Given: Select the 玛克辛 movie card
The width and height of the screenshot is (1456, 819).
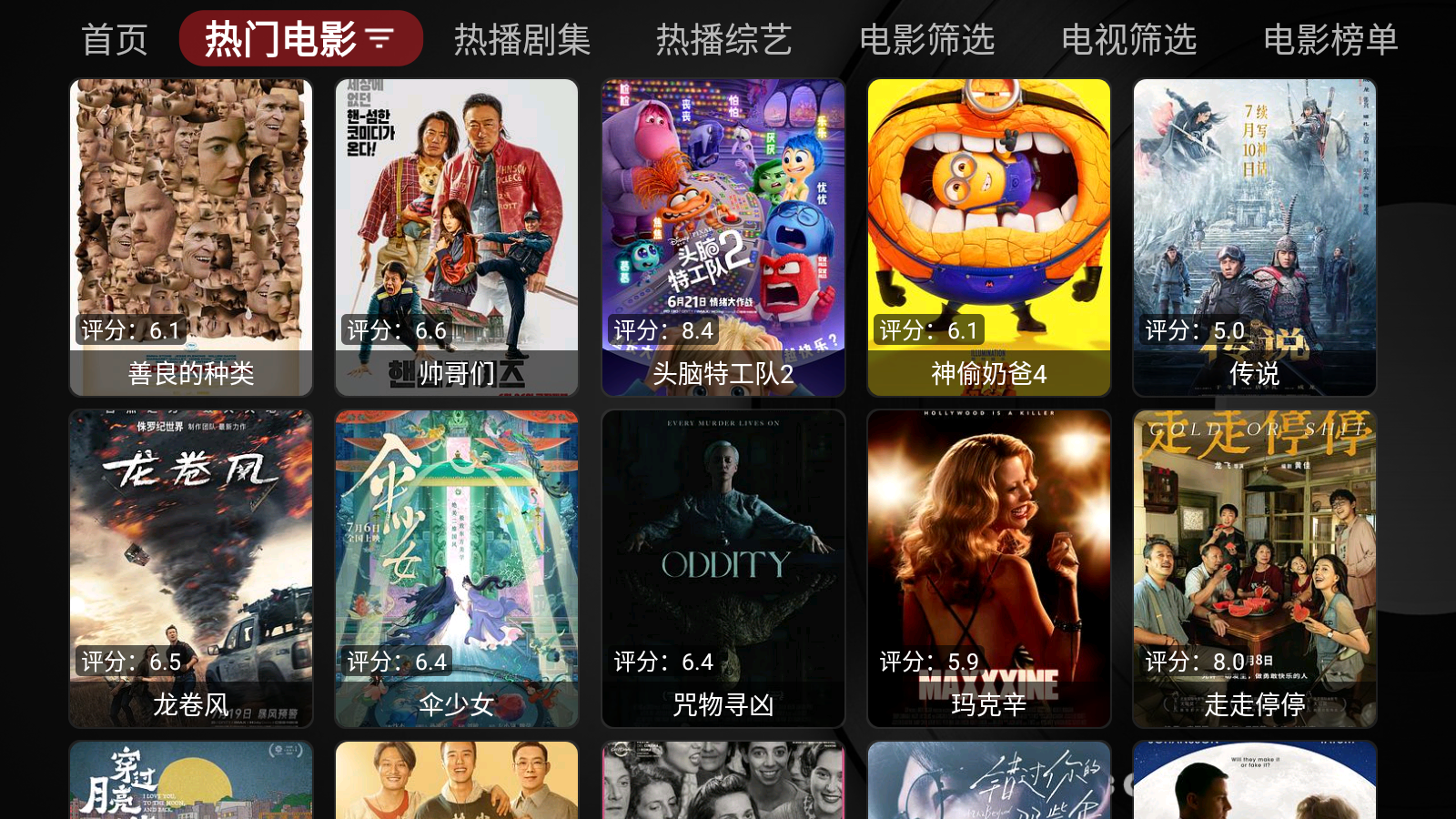Looking at the screenshot, I should [x=989, y=568].
